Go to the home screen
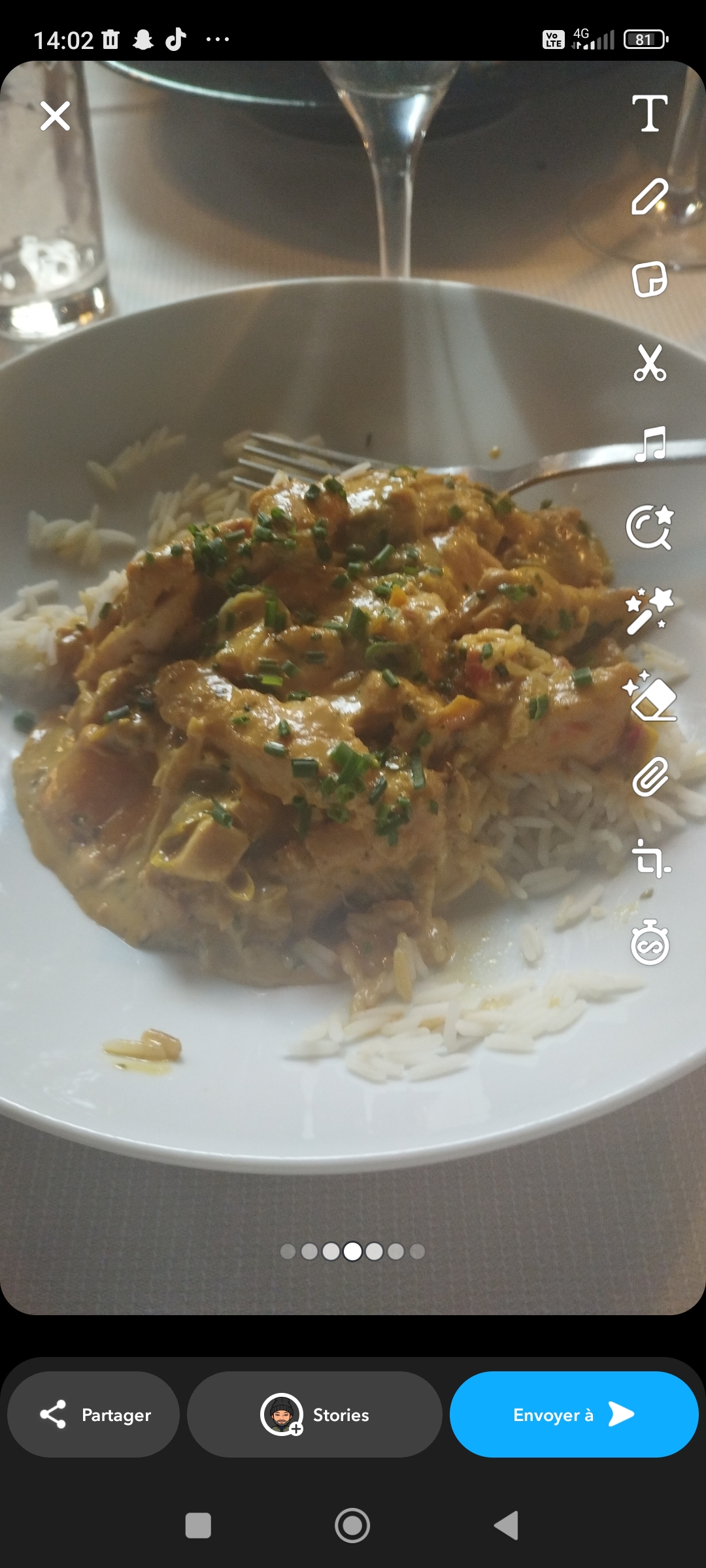 [352, 1526]
